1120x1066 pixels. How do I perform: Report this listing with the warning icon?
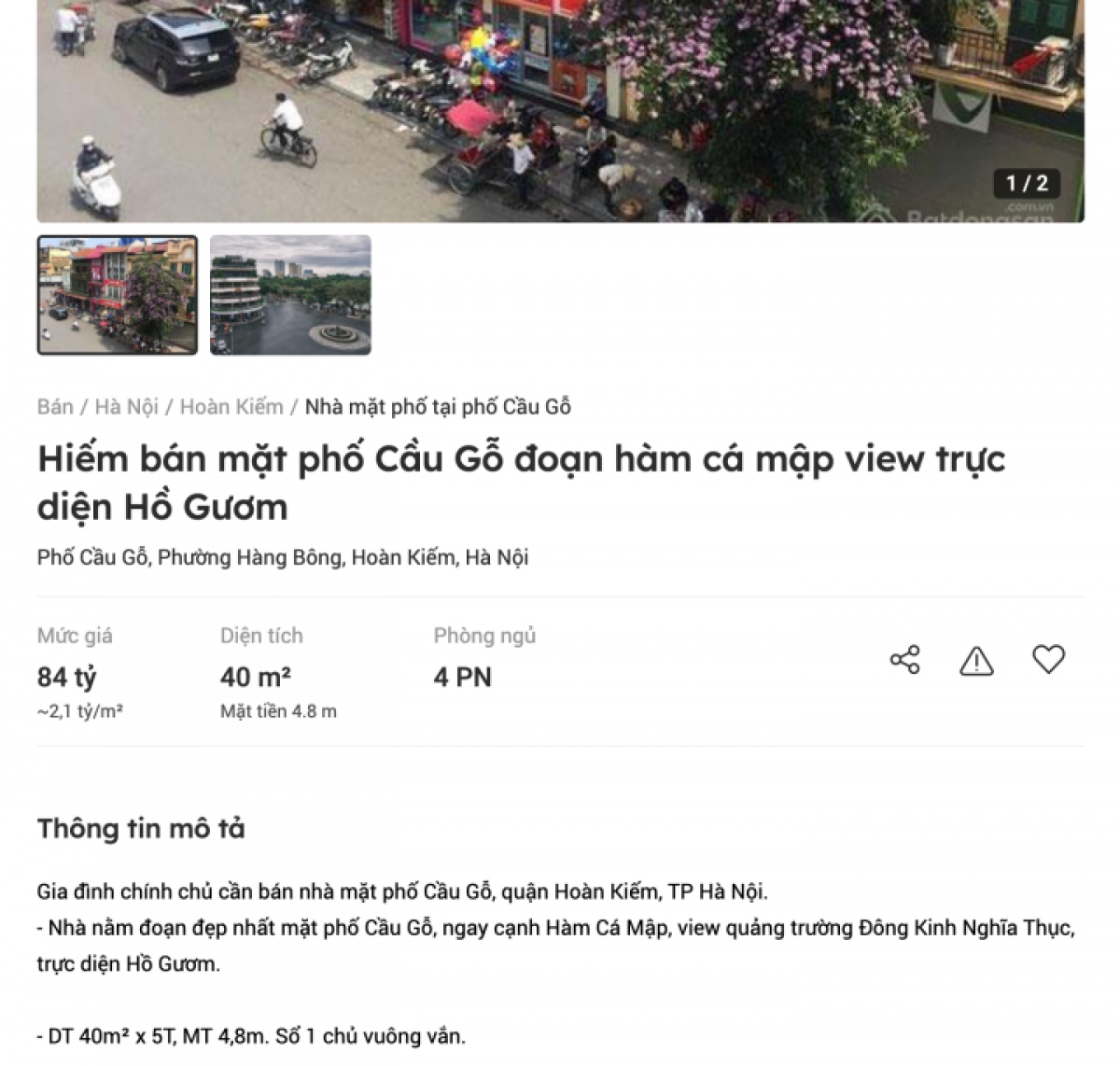[976, 661]
